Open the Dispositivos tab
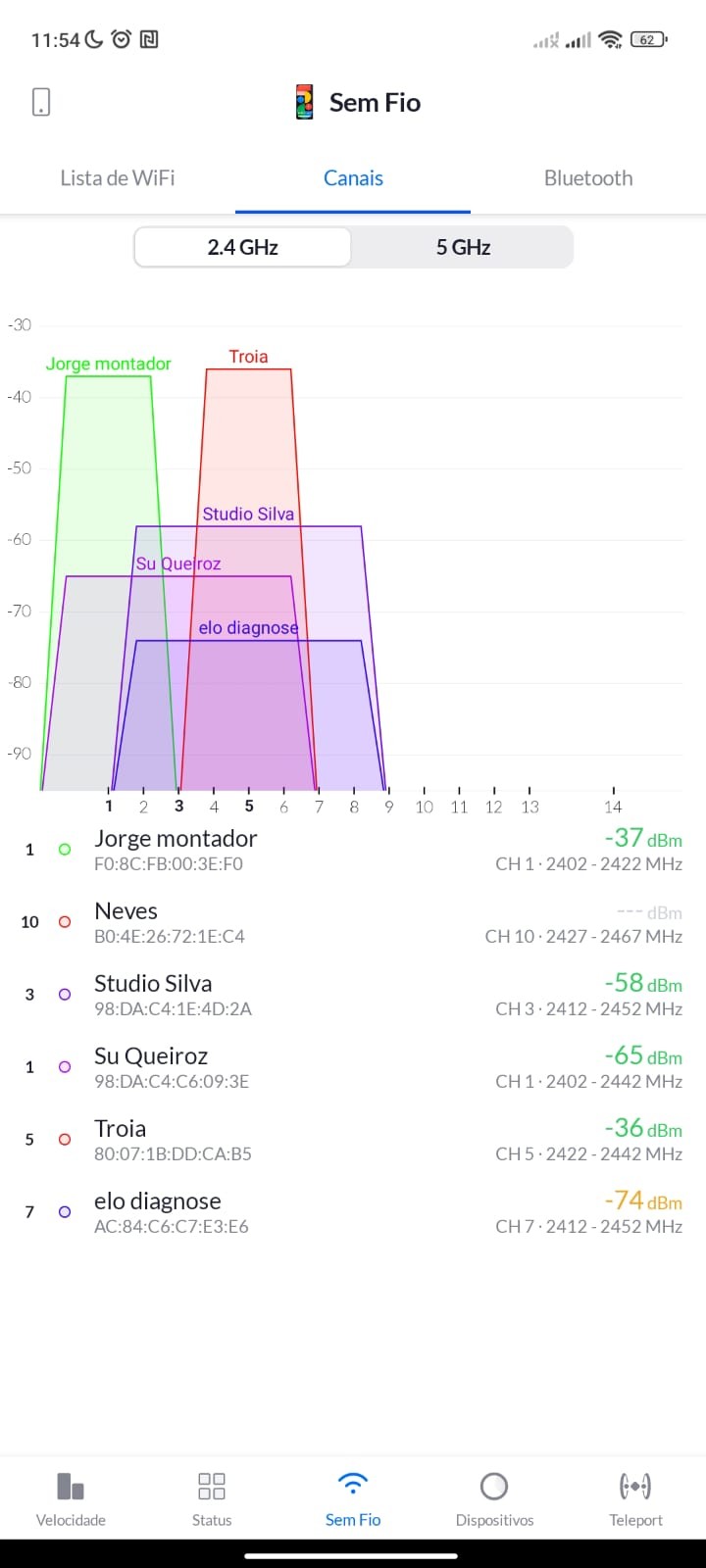The width and height of the screenshot is (706, 1568). [x=494, y=1499]
